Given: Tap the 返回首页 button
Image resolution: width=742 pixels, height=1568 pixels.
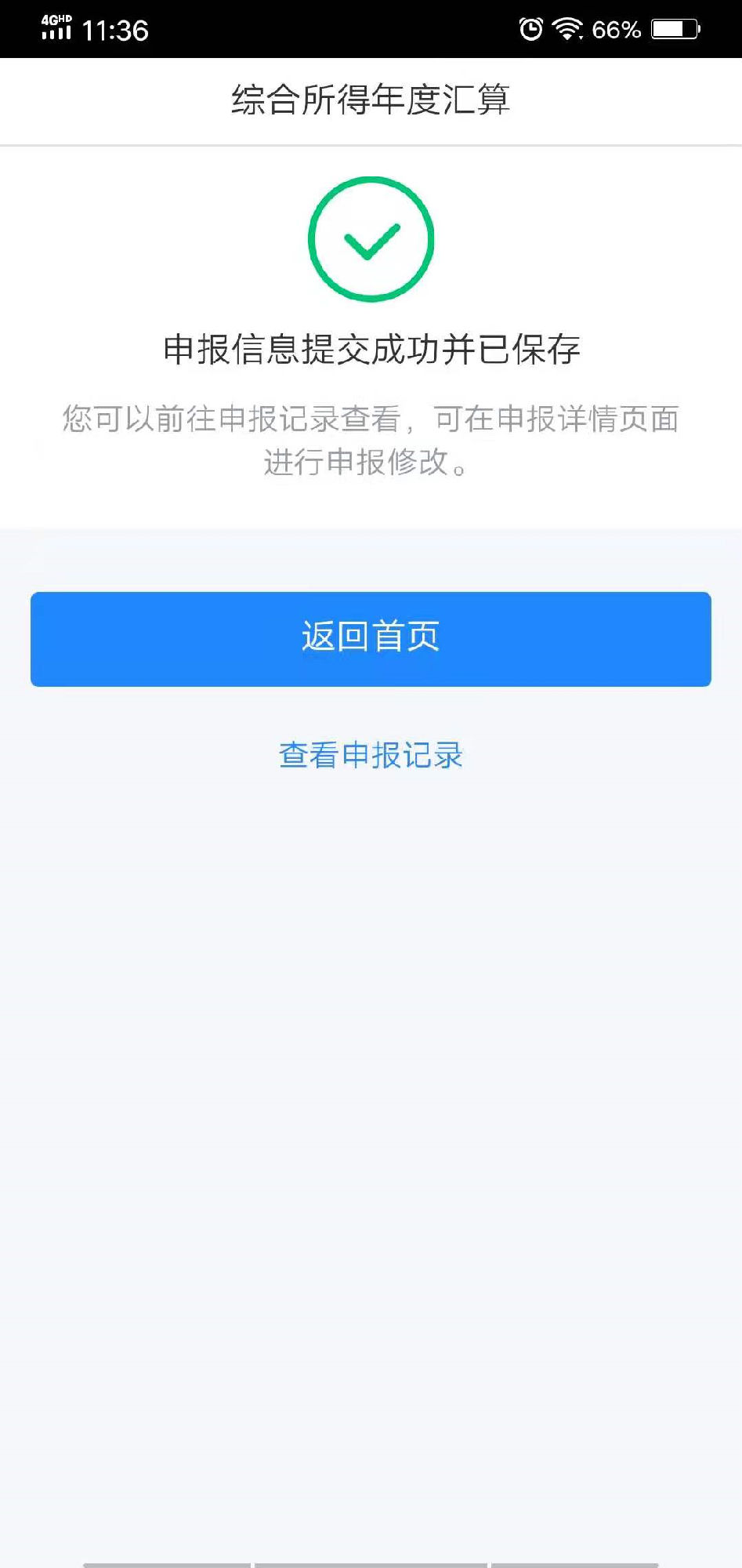Looking at the screenshot, I should click(x=371, y=639).
